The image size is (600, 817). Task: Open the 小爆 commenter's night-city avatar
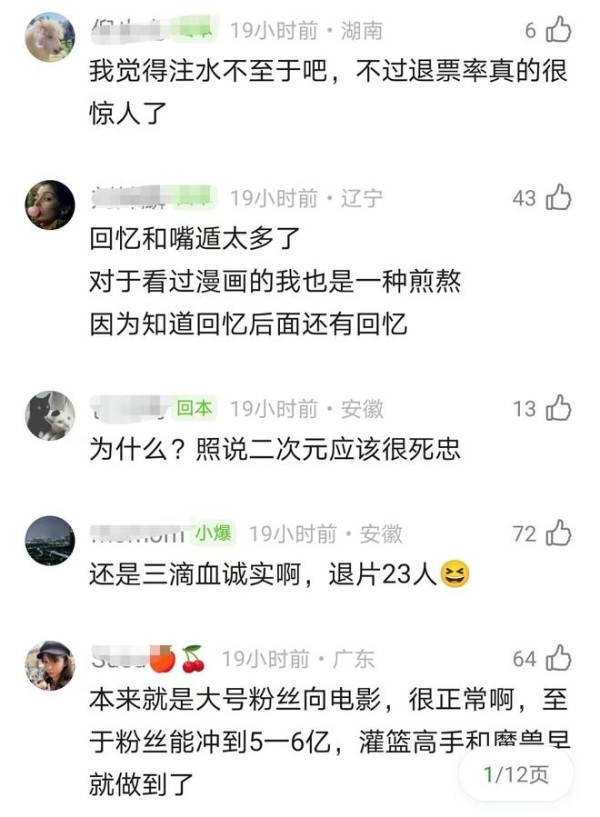click(x=49, y=541)
